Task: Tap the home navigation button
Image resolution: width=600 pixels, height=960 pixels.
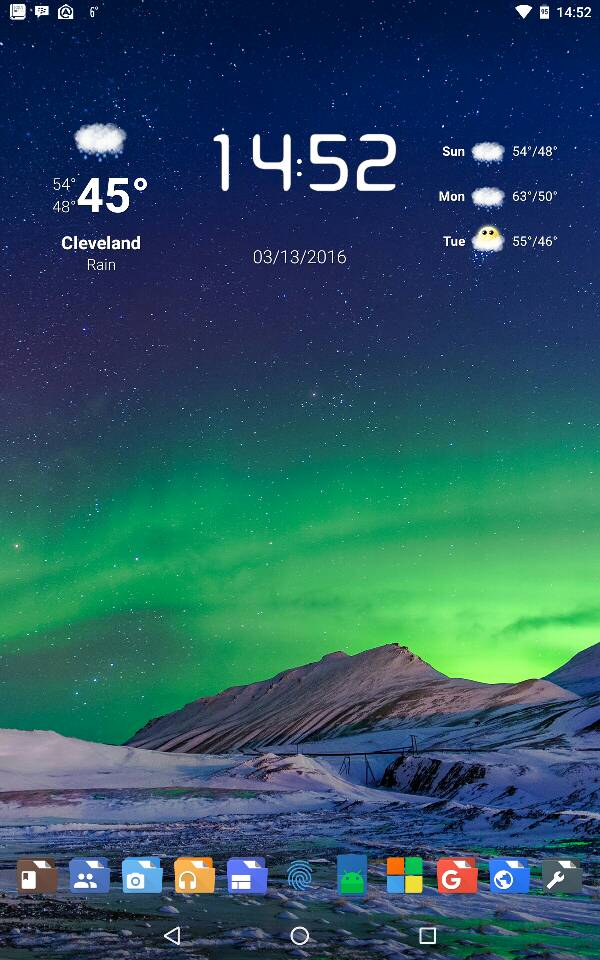Action: coord(300,936)
